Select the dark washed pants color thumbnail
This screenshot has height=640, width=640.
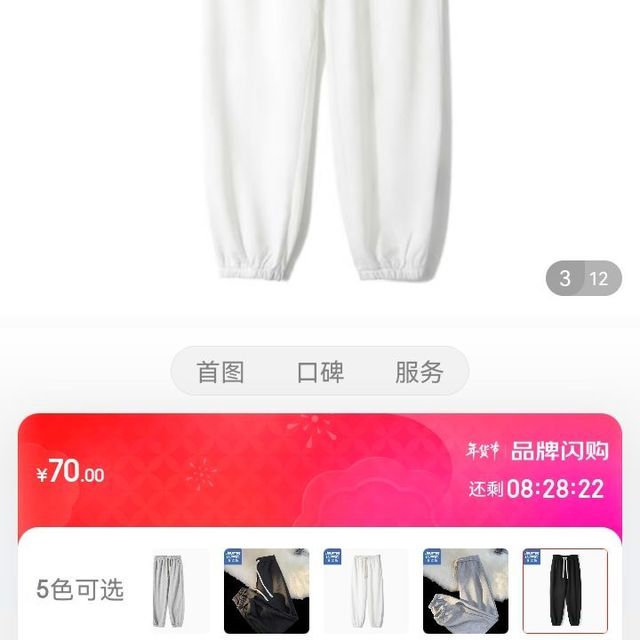(266, 591)
